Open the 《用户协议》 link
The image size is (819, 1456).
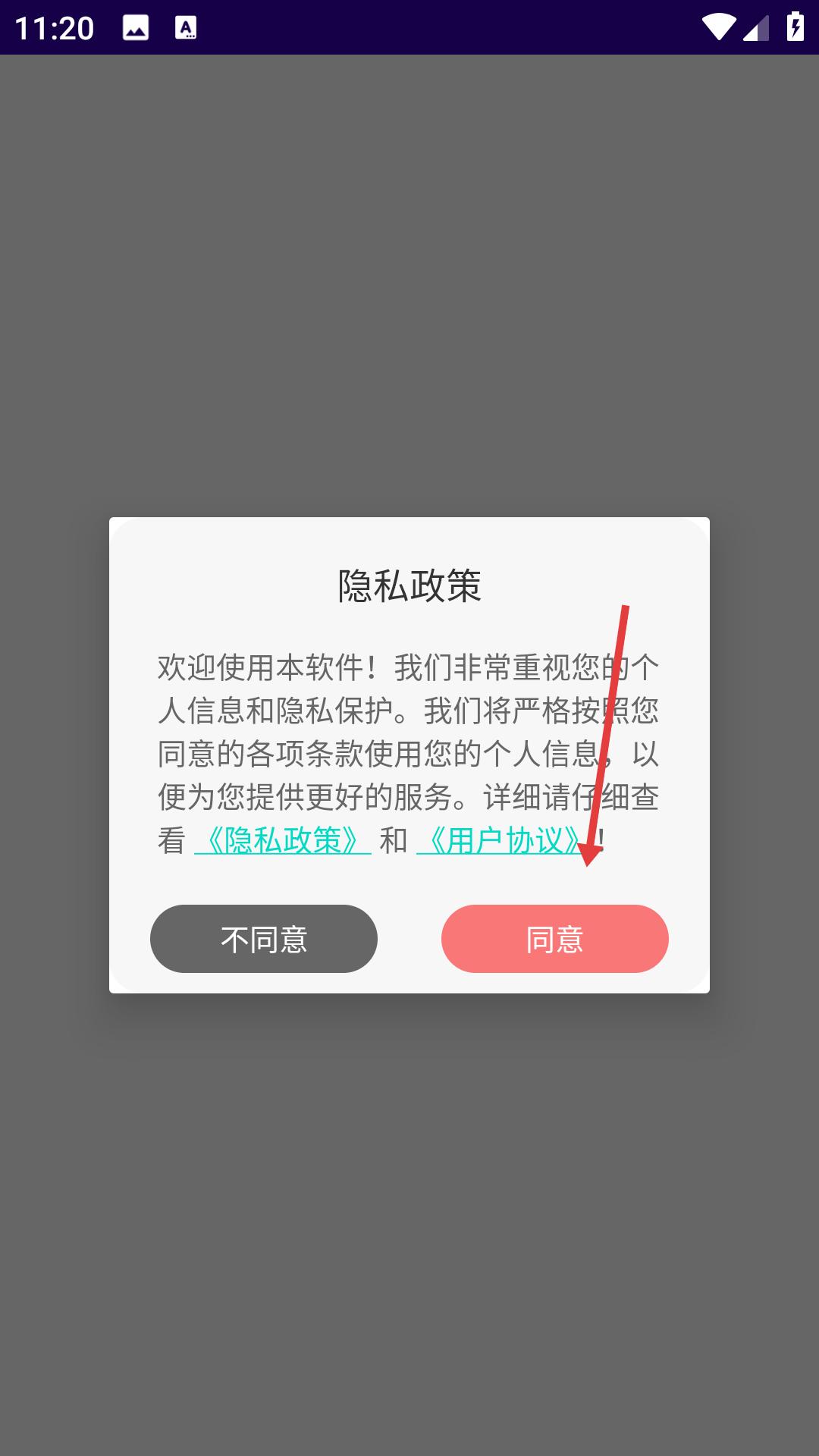(505, 840)
